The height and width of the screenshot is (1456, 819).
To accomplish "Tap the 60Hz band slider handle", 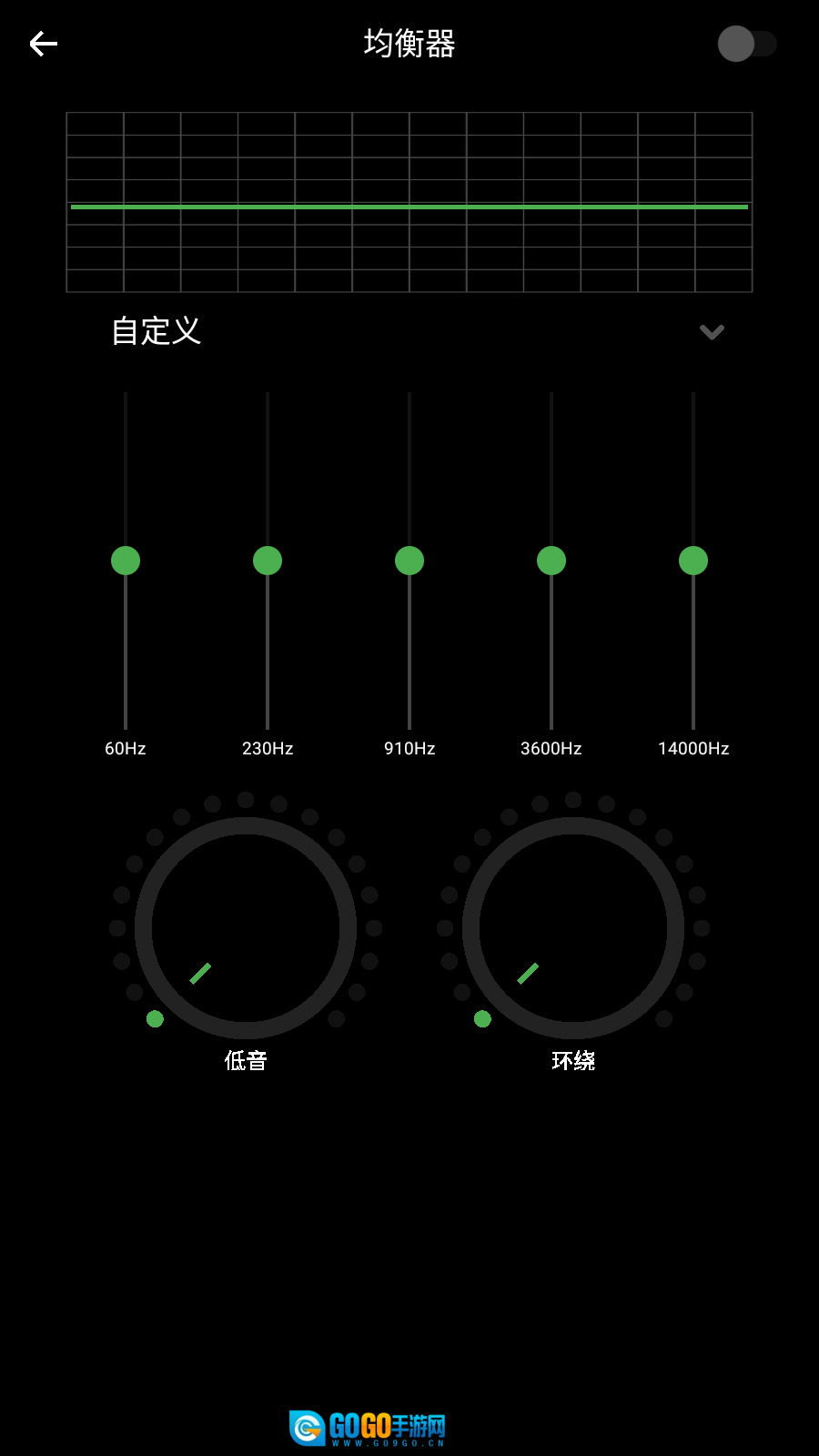I will 126,561.
